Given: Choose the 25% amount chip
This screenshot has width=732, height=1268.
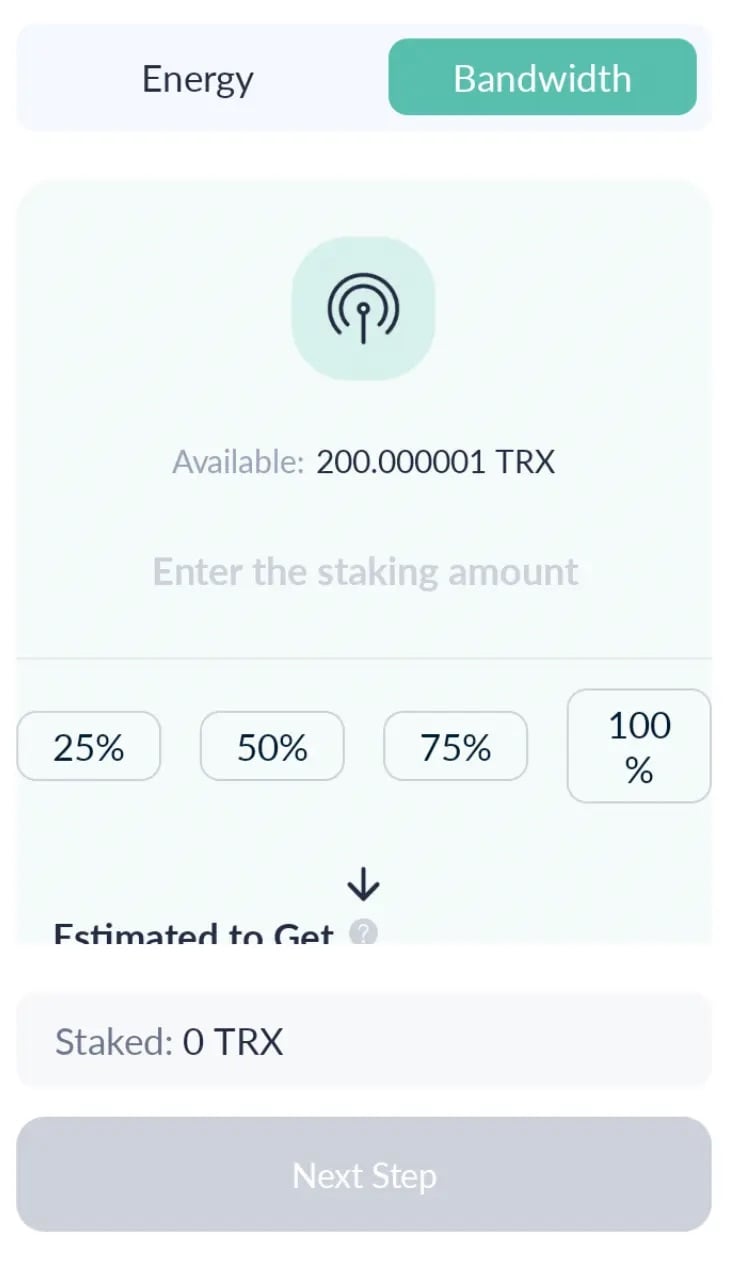Looking at the screenshot, I should (89, 746).
